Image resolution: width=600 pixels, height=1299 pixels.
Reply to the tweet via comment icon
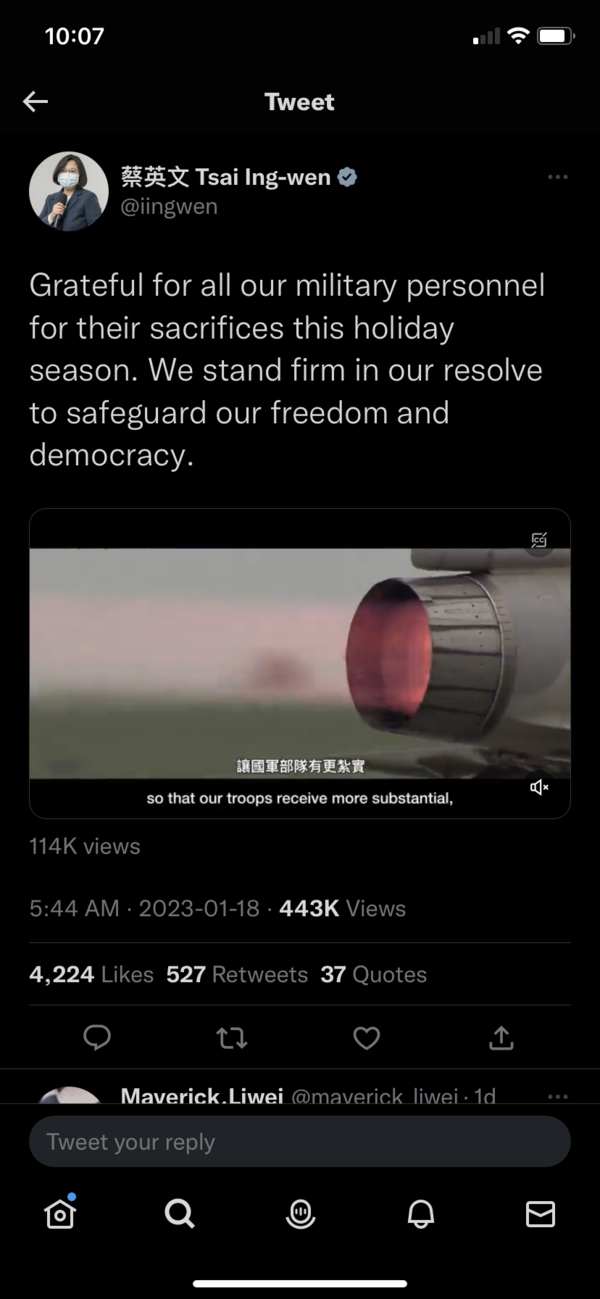point(97,1038)
